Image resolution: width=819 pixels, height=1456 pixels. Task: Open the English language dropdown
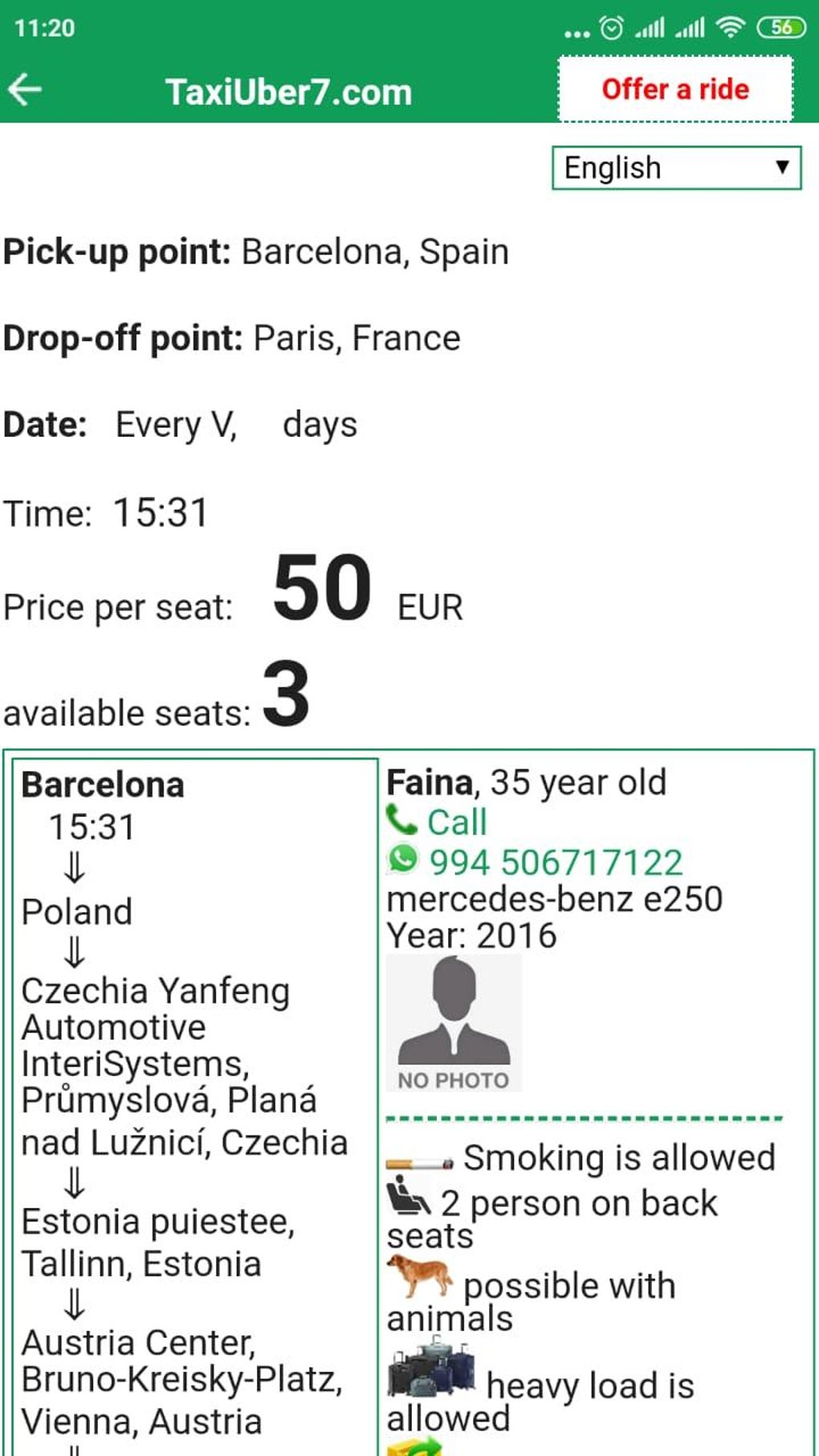[x=677, y=168]
